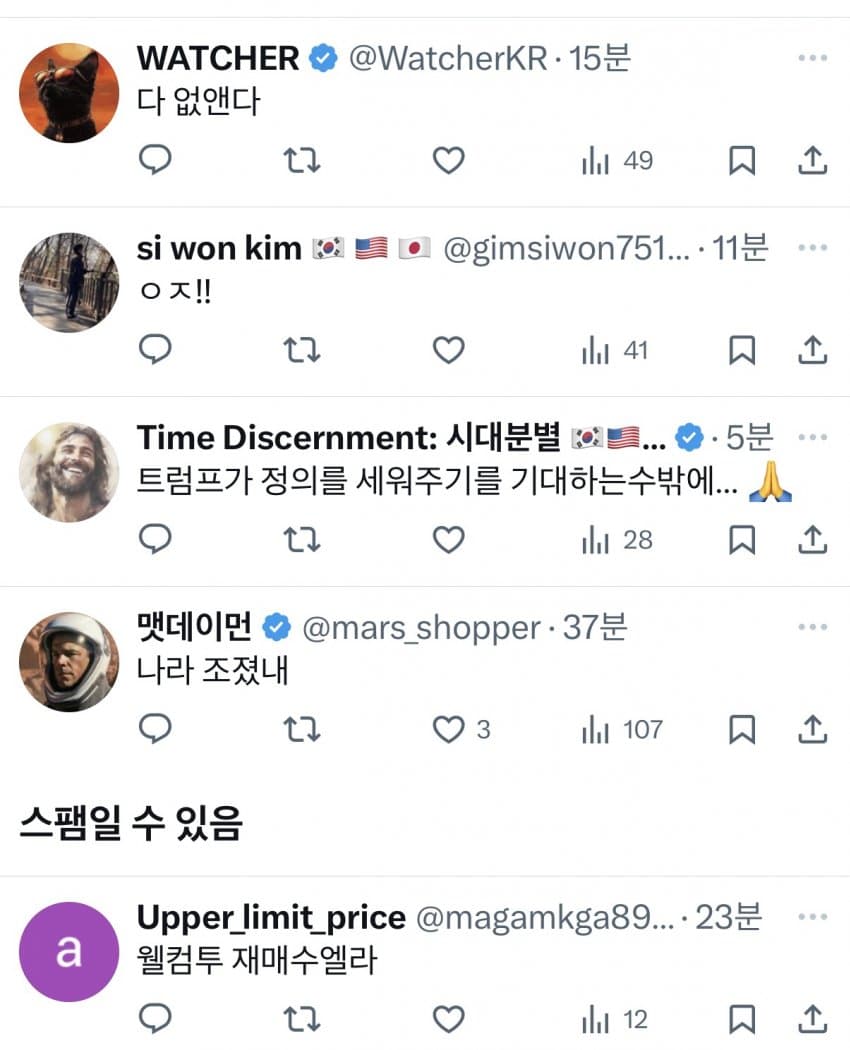Viewport: 850px width, 1050px height.
Task: Open more options on Time Discernment's tweet
Action: tap(813, 437)
